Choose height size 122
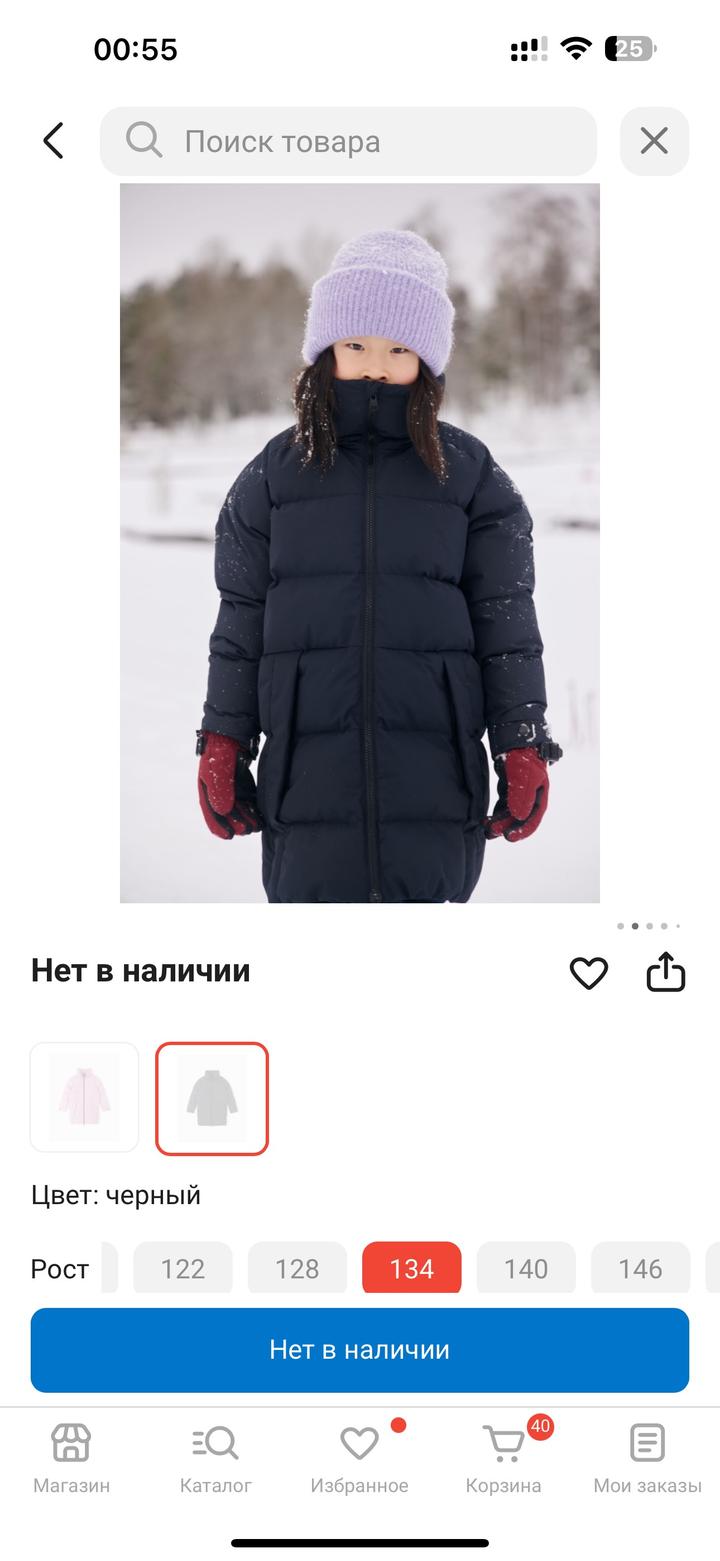The width and height of the screenshot is (720, 1561). pyautogui.click(x=183, y=1268)
